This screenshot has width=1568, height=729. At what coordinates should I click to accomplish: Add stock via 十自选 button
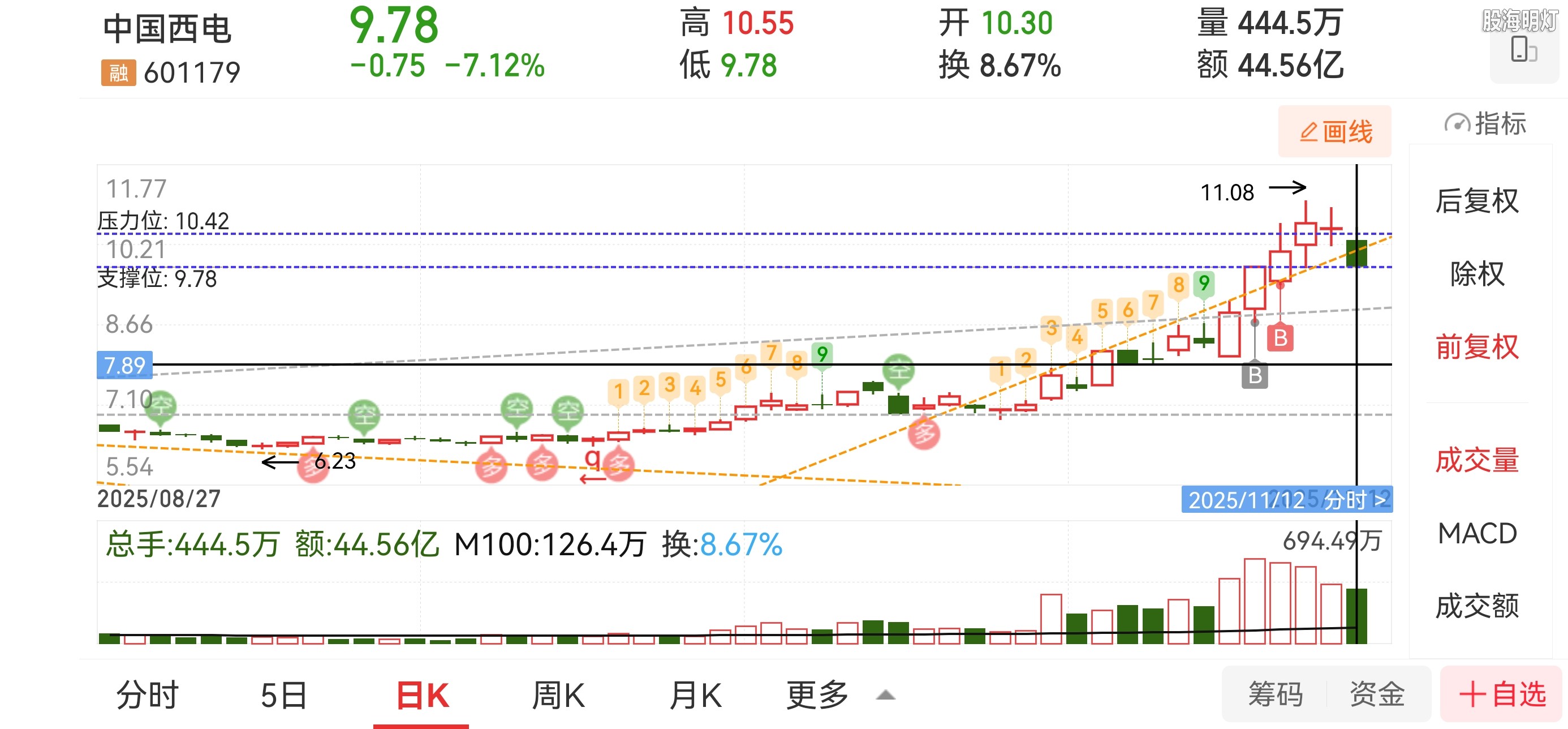point(1502,694)
